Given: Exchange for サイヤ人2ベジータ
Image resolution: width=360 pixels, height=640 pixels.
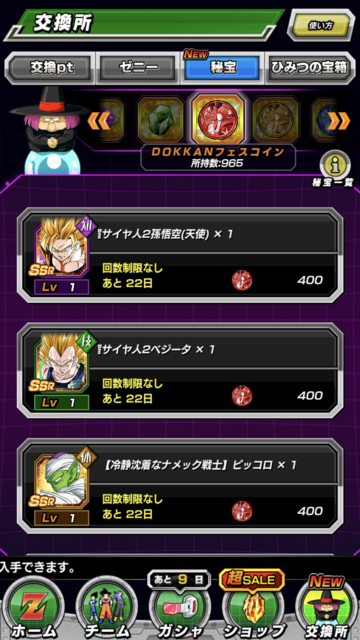Looking at the screenshot, I should pos(180,371).
